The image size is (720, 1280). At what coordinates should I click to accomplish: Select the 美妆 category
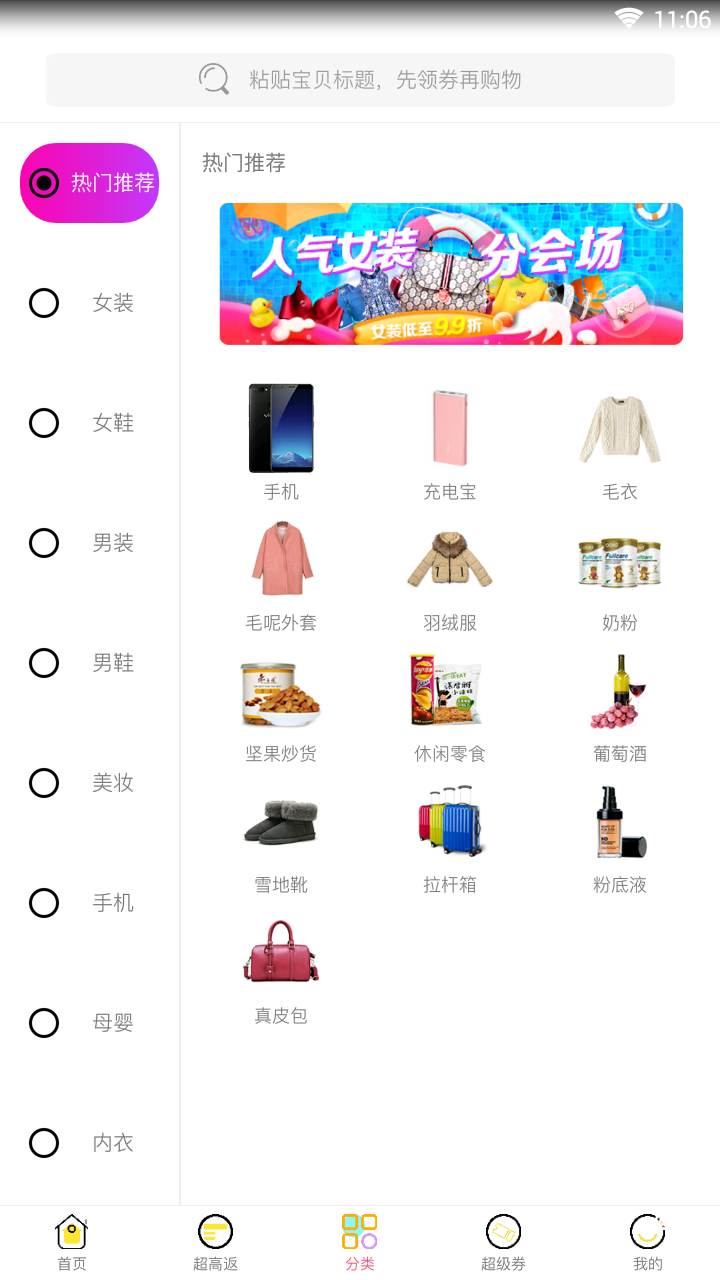[x=88, y=783]
